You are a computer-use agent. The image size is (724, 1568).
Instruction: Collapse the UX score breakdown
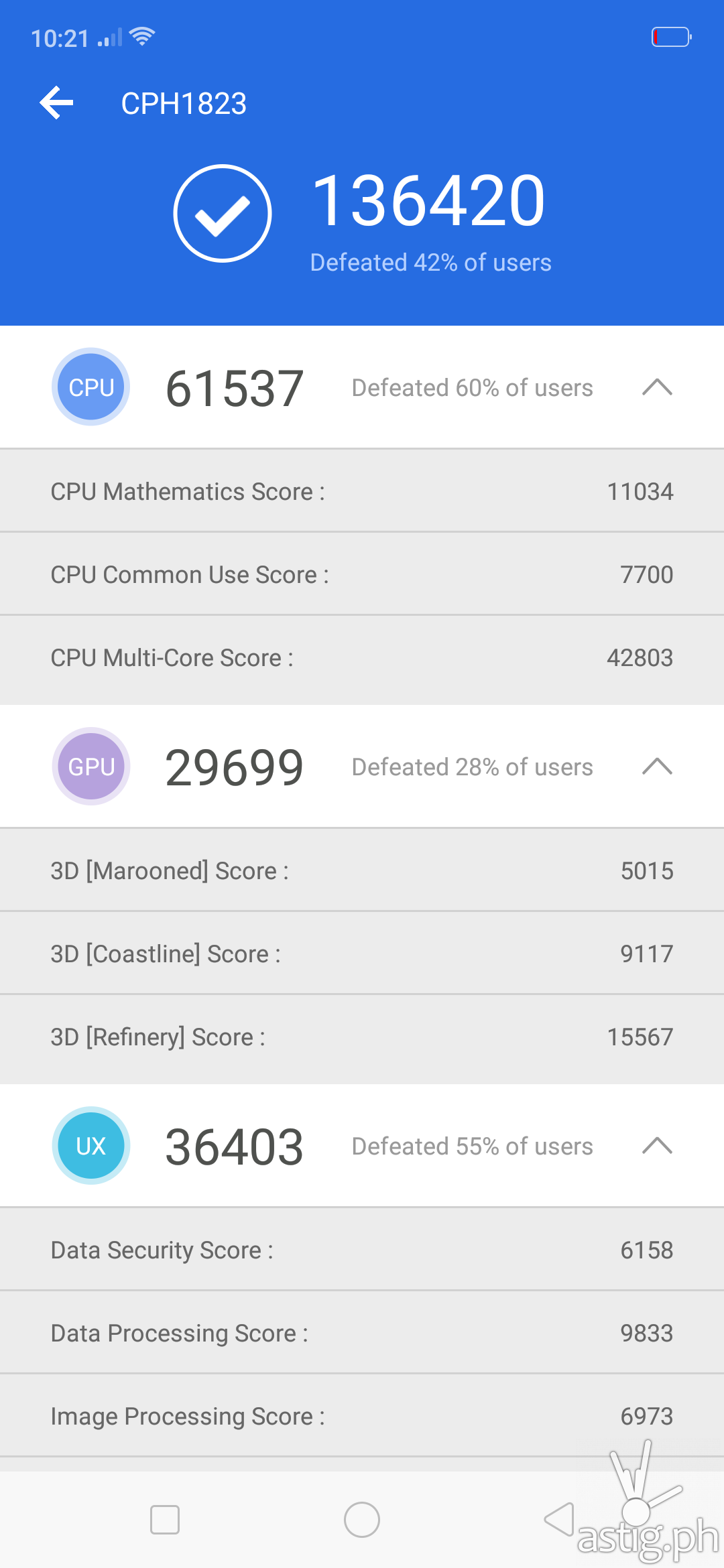coord(656,1146)
